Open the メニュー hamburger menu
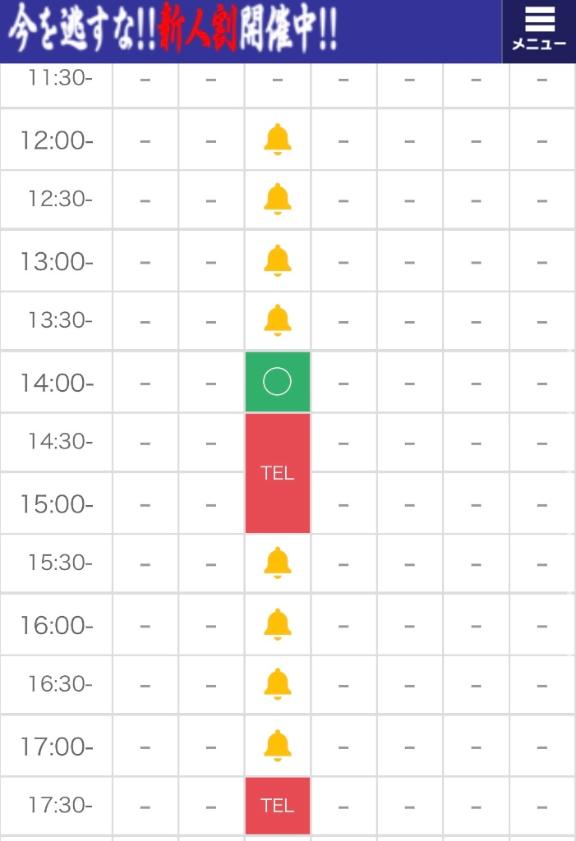The image size is (576, 841). 539,31
